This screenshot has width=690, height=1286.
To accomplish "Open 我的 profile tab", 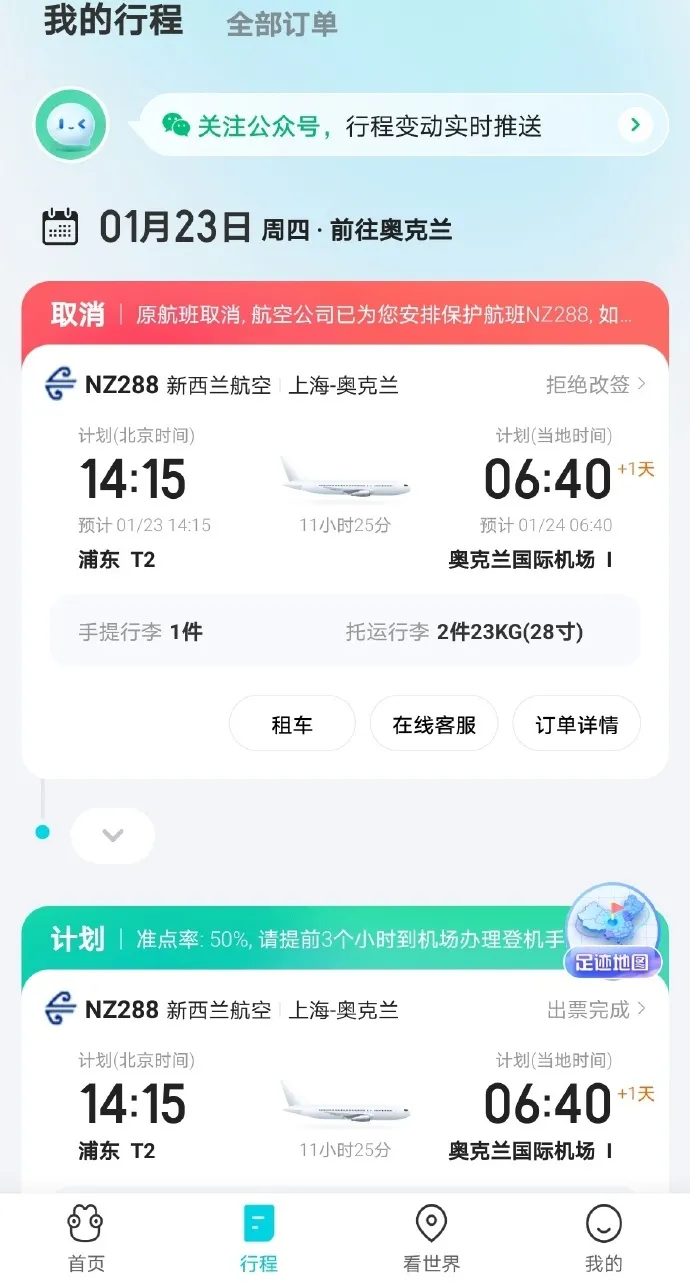I will pyautogui.click(x=603, y=1239).
